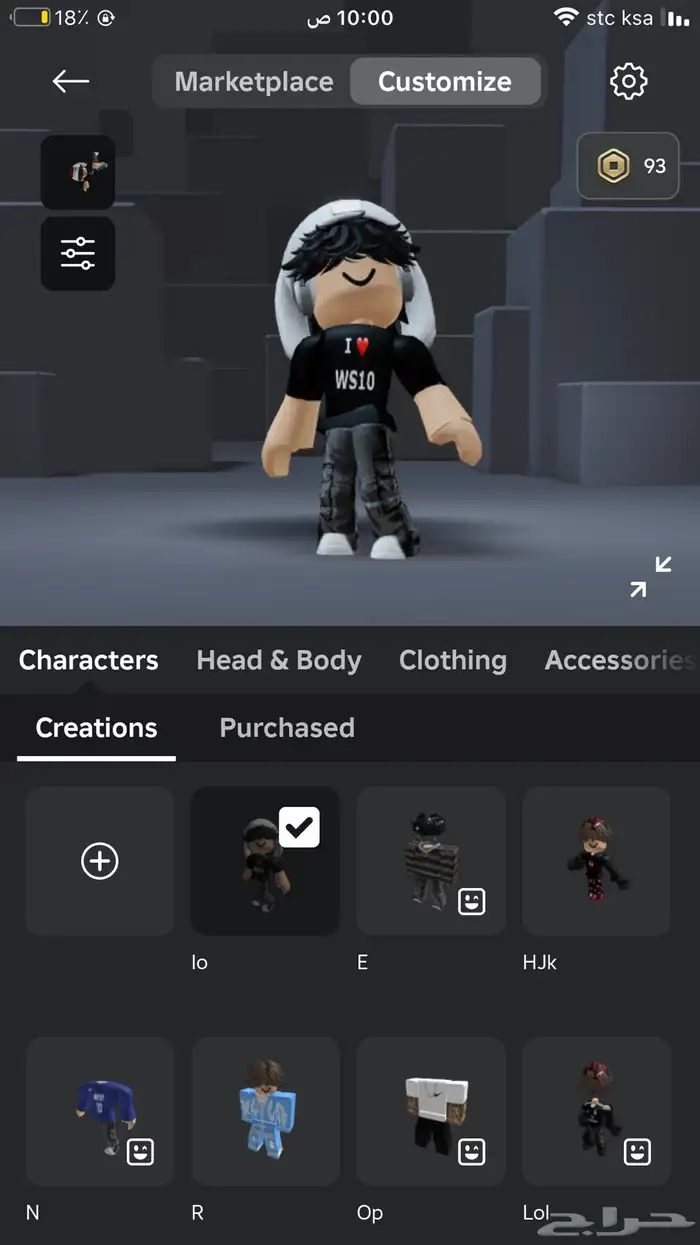Open the sliders adjustment button

coord(78,254)
